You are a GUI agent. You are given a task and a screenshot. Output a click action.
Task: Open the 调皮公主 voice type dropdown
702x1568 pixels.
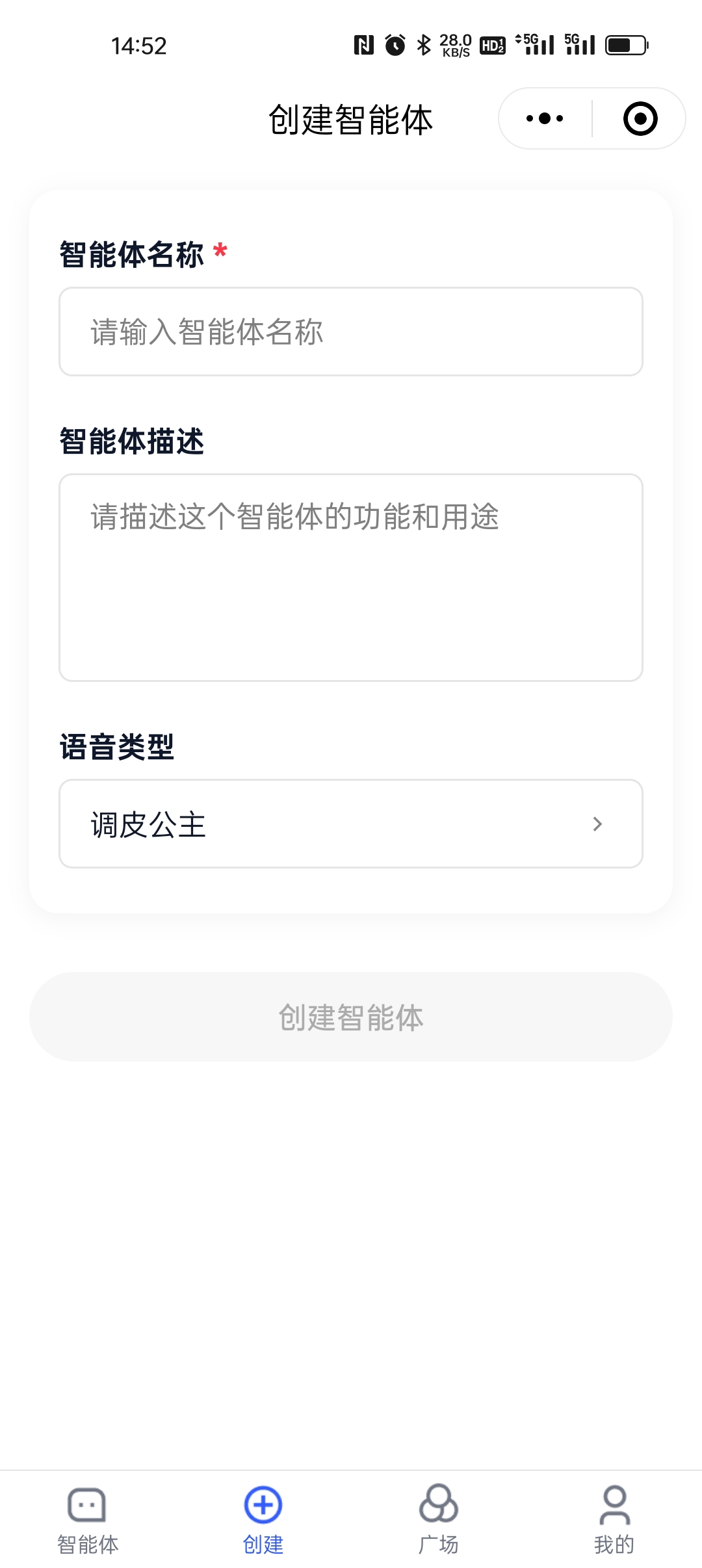(351, 824)
